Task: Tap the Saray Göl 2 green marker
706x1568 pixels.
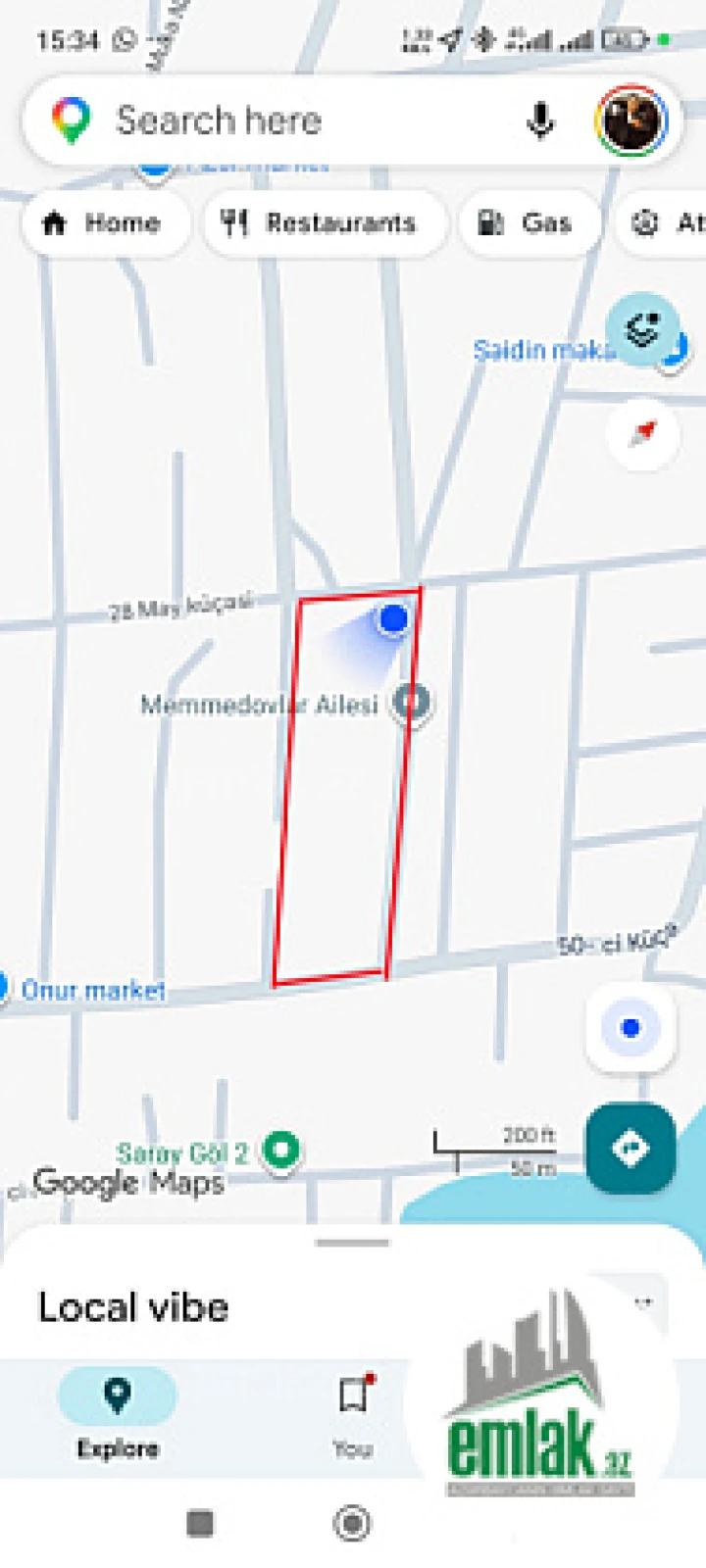Action: [x=281, y=1151]
